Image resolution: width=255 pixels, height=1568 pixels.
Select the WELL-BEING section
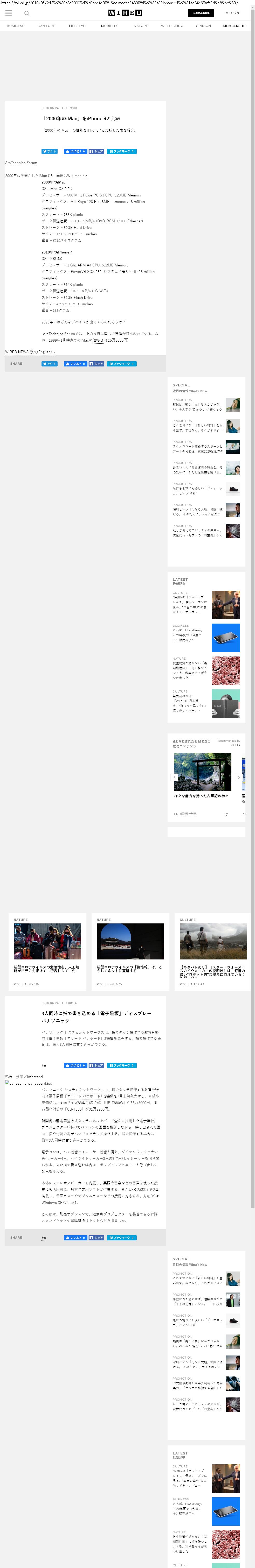[x=172, y=26]
